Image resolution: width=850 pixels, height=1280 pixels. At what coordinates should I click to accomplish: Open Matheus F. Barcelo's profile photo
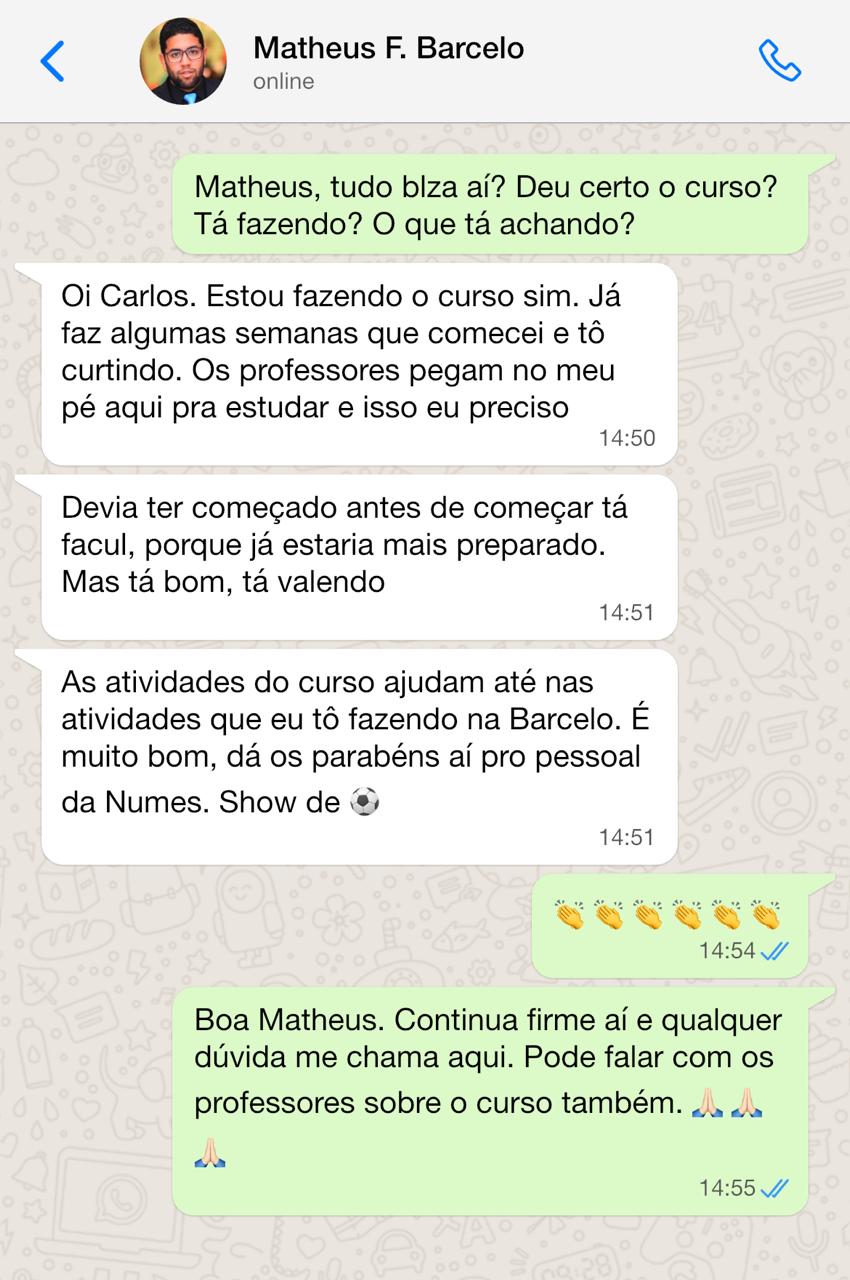tap(182, 61)
